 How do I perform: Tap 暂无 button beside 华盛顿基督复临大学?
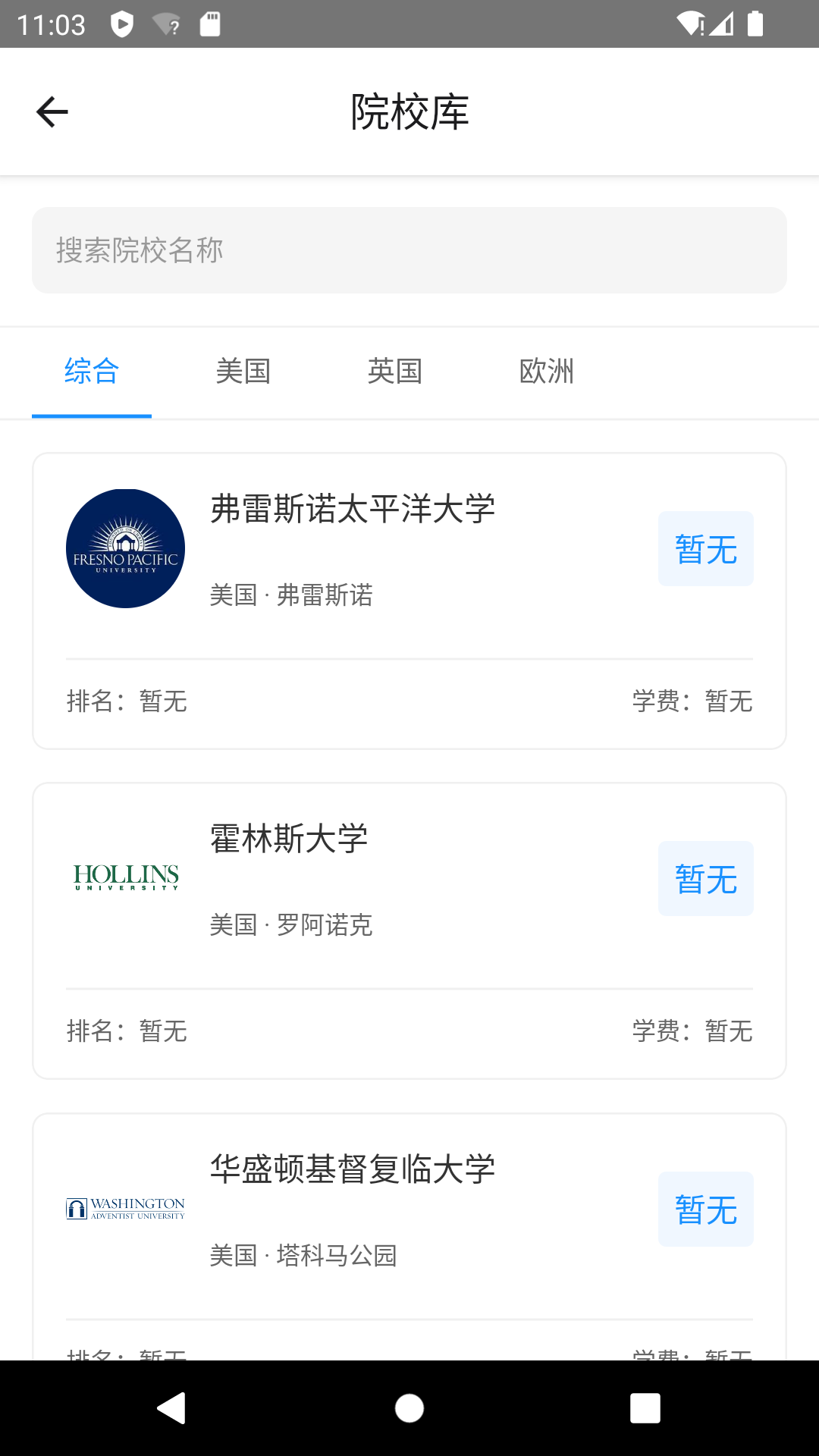click(705, 1209)
